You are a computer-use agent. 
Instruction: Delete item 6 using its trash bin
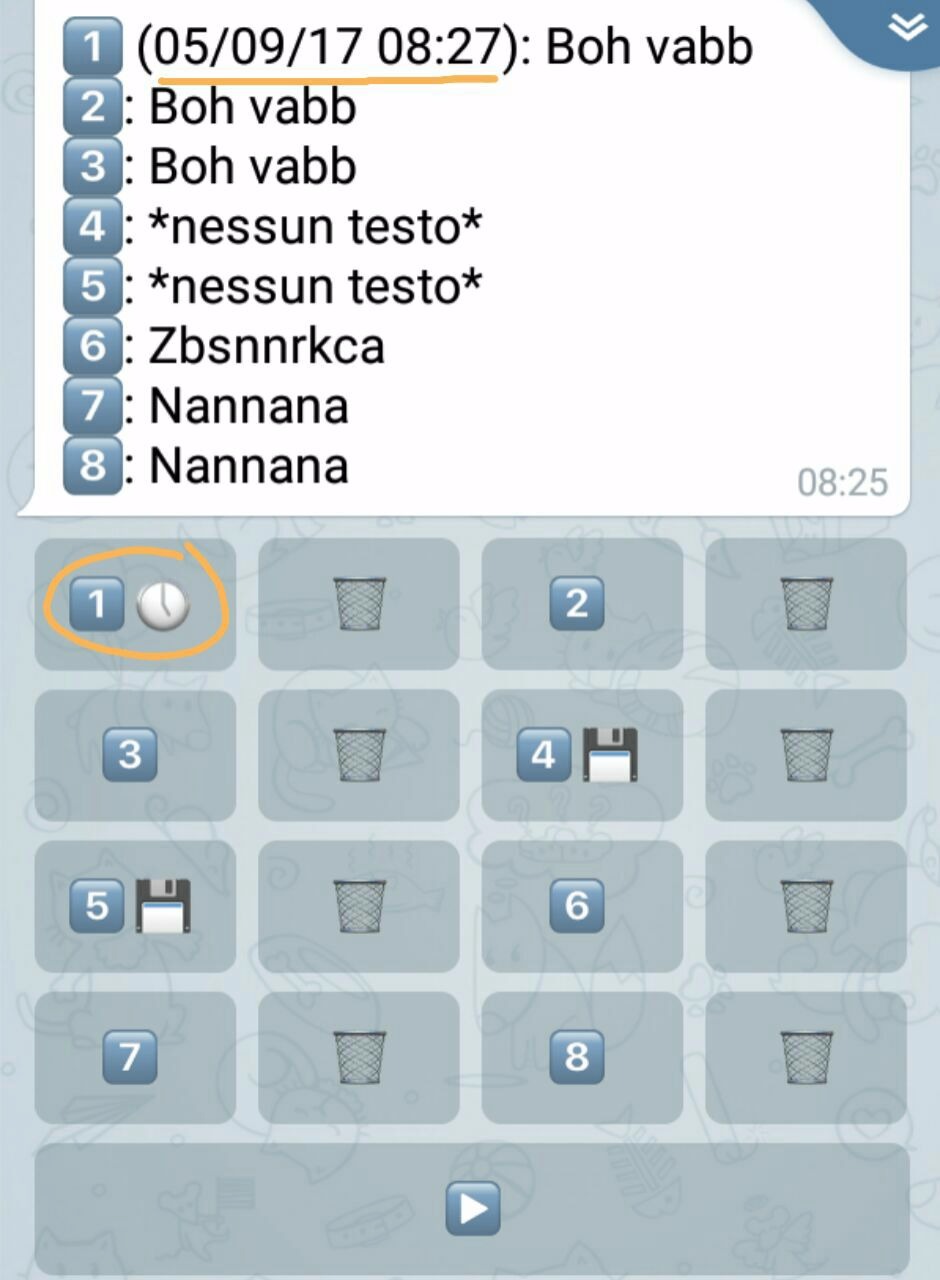pos(806,906)
